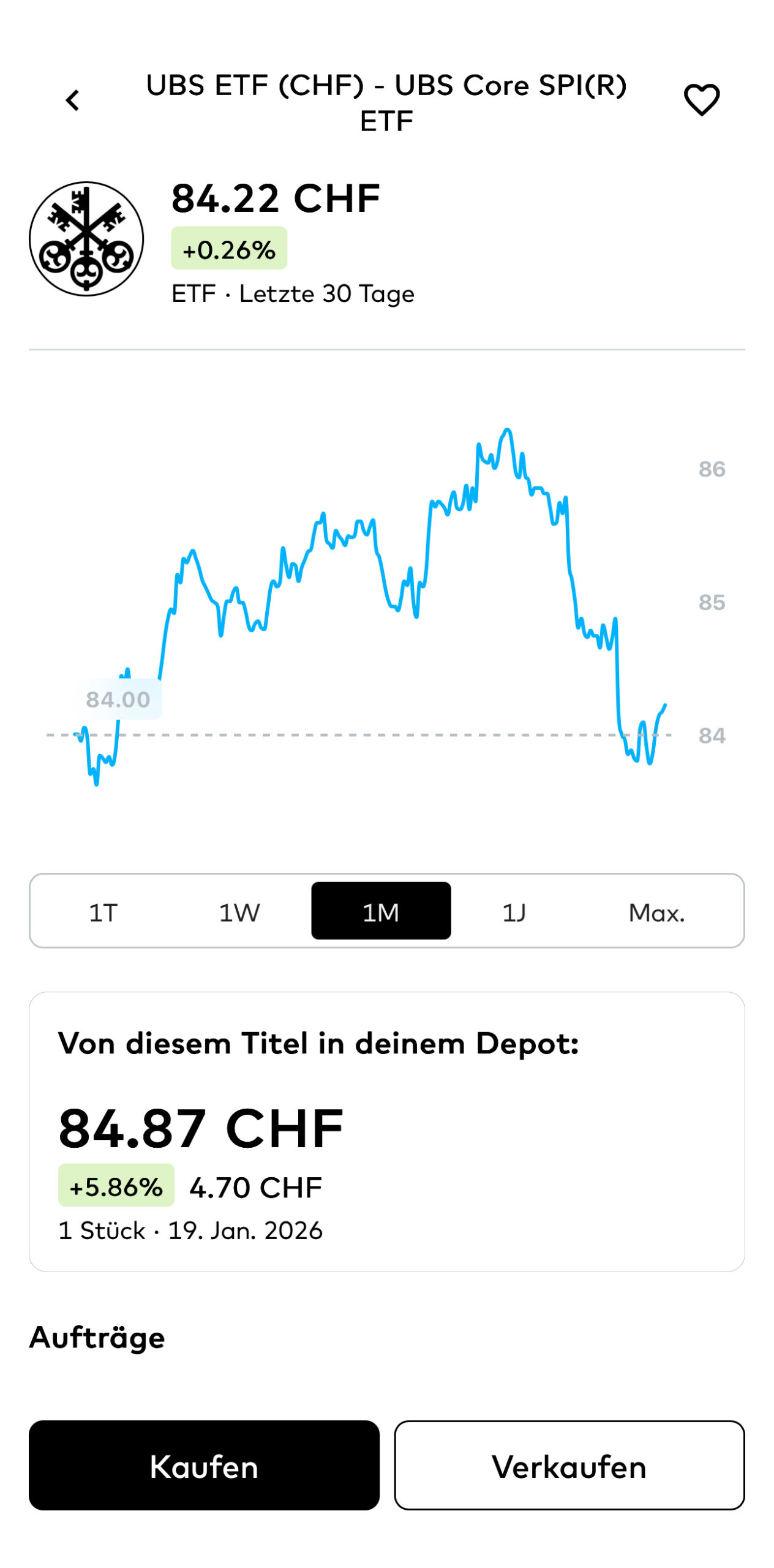The height and width of the screenshot is (1568, 774).
Task: Open your depot position of 84.87 CHF
Action: coord(386,1132)
